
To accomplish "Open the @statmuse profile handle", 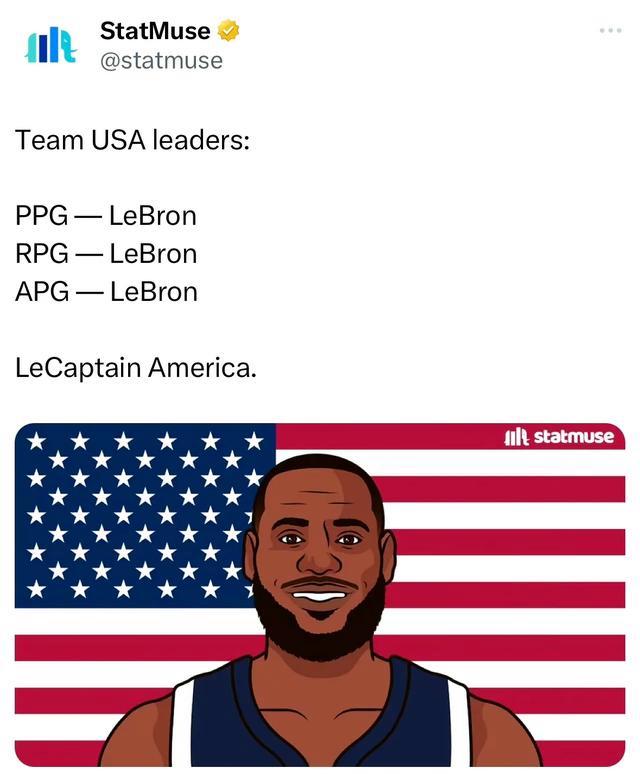I will click(x=161, y=61).
